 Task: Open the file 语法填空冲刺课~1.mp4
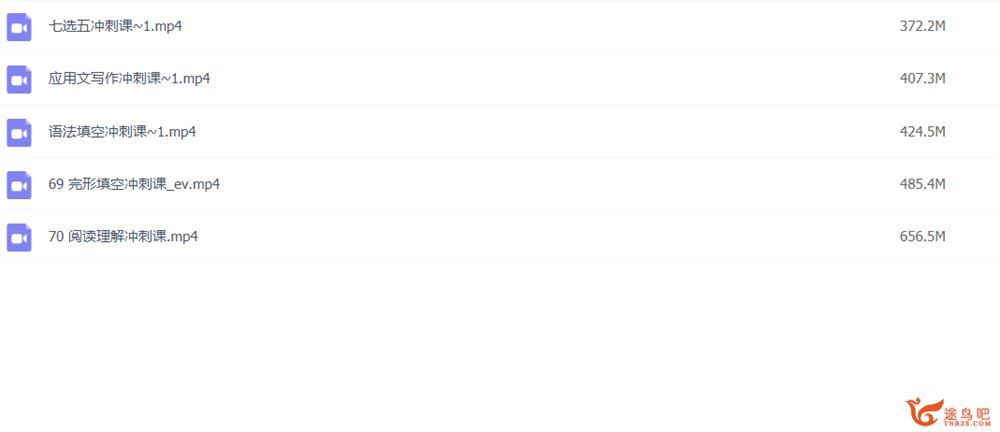click(x=122, y=131)
